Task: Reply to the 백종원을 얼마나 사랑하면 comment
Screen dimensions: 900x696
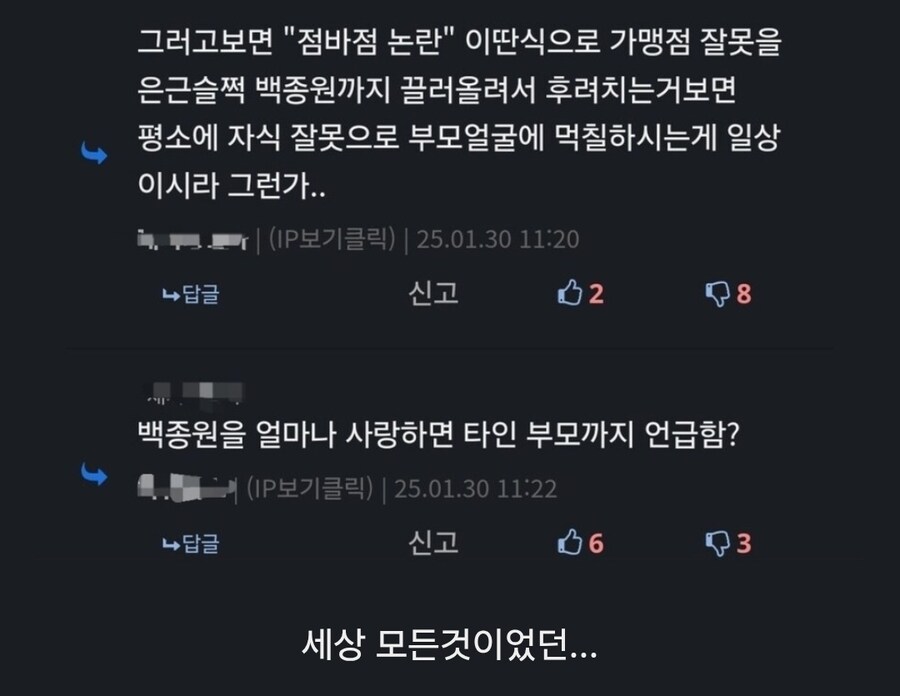Action: pyautogui.click(x=190, y=544)
